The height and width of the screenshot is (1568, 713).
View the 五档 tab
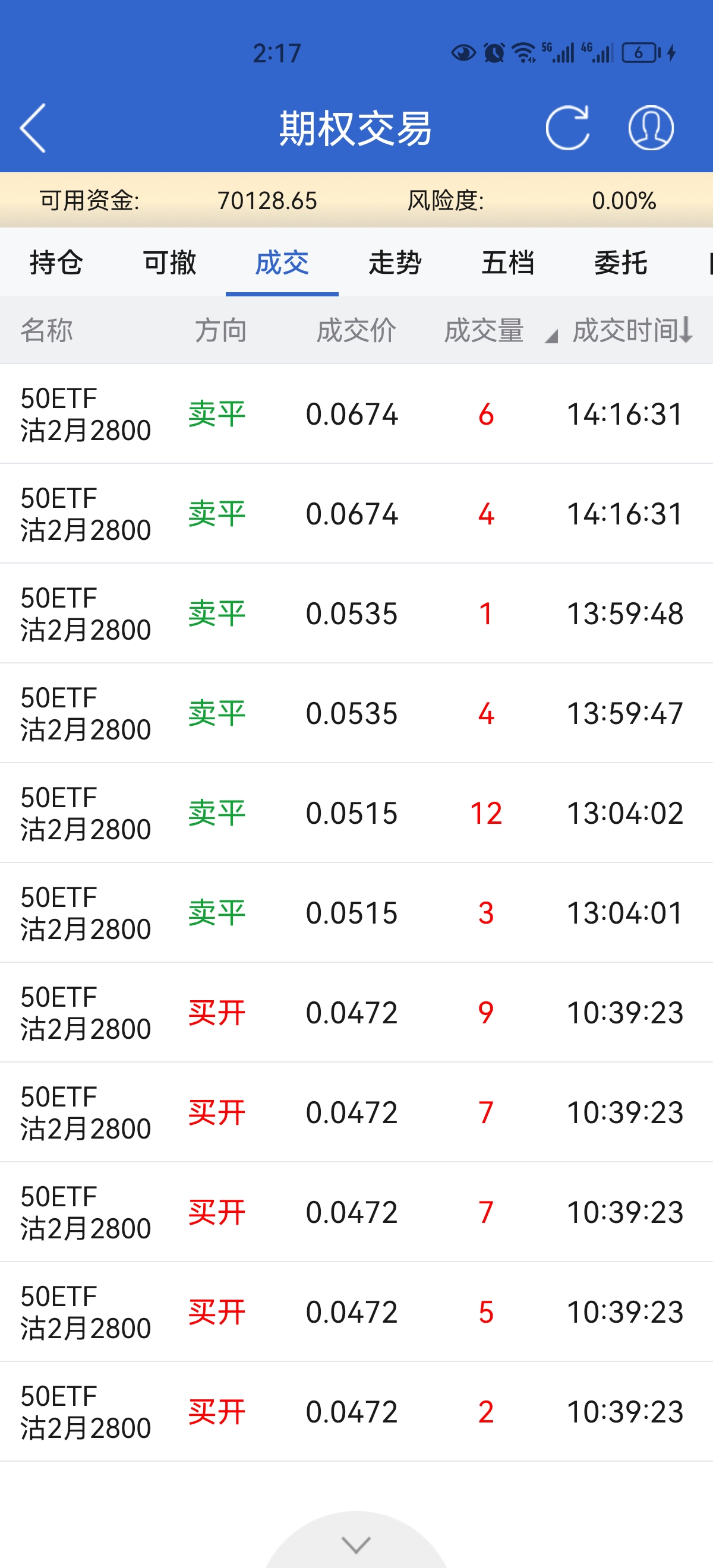pos(508,263)
